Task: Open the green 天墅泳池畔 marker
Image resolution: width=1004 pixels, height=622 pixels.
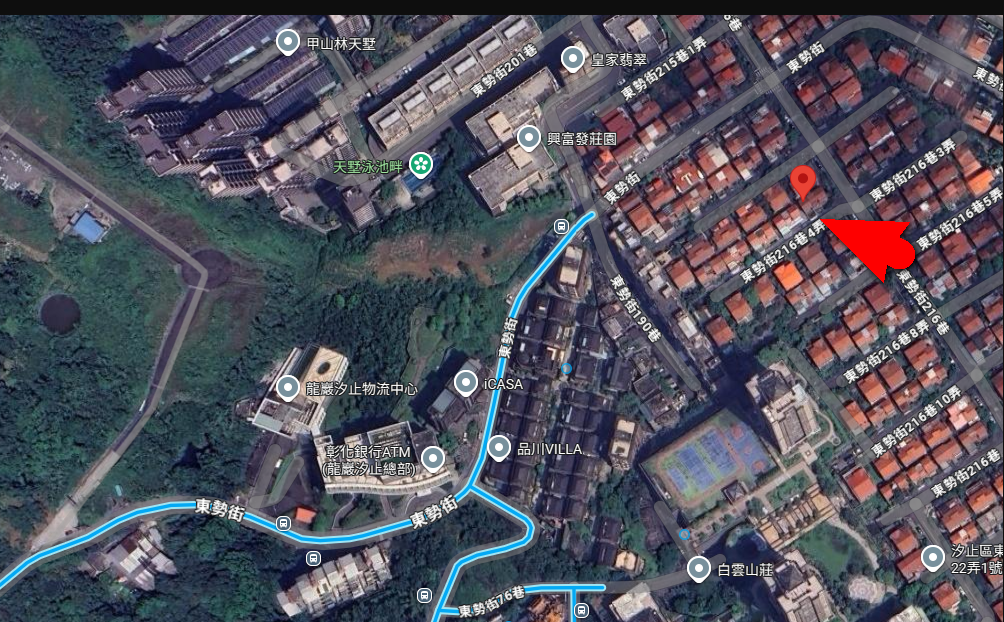Action: pos(423,161)
